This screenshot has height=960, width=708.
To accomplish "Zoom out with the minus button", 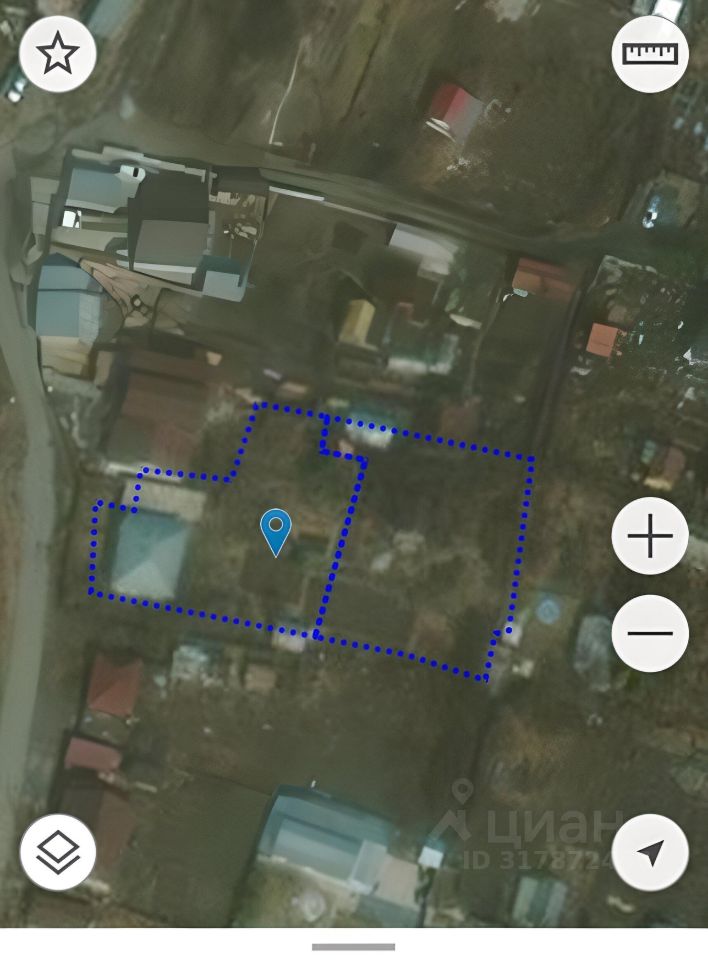I will pyautogui.click(x=650, y=633).
